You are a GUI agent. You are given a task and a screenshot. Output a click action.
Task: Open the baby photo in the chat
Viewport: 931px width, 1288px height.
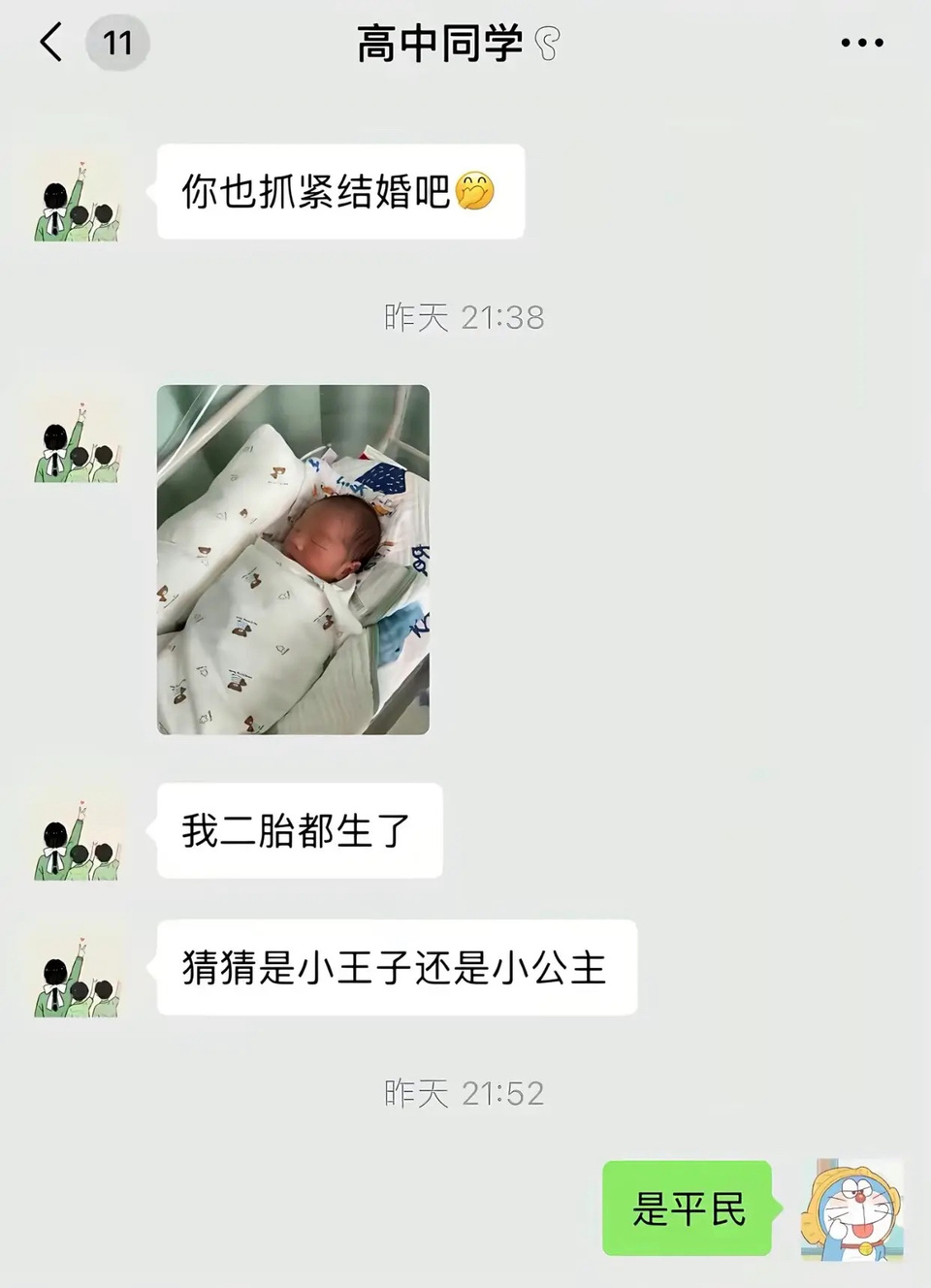(293, 560)
